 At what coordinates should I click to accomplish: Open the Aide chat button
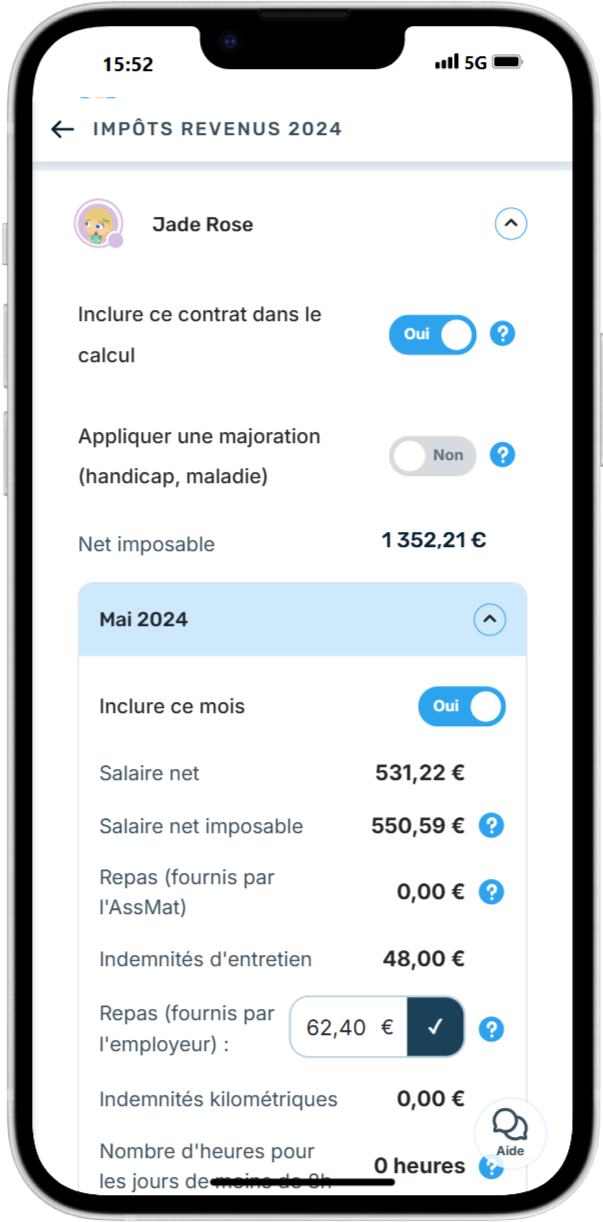click(510, 1133)
